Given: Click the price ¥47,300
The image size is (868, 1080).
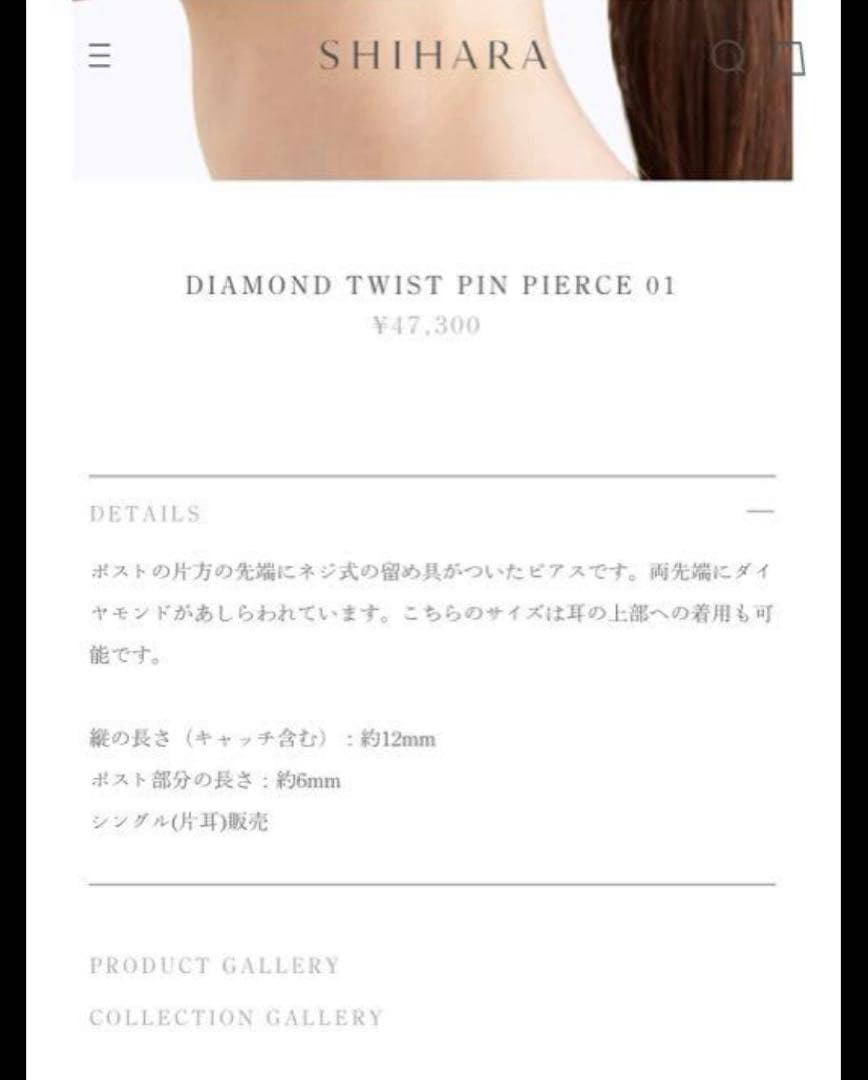Looking at the screenshot, I should point(431,324).
